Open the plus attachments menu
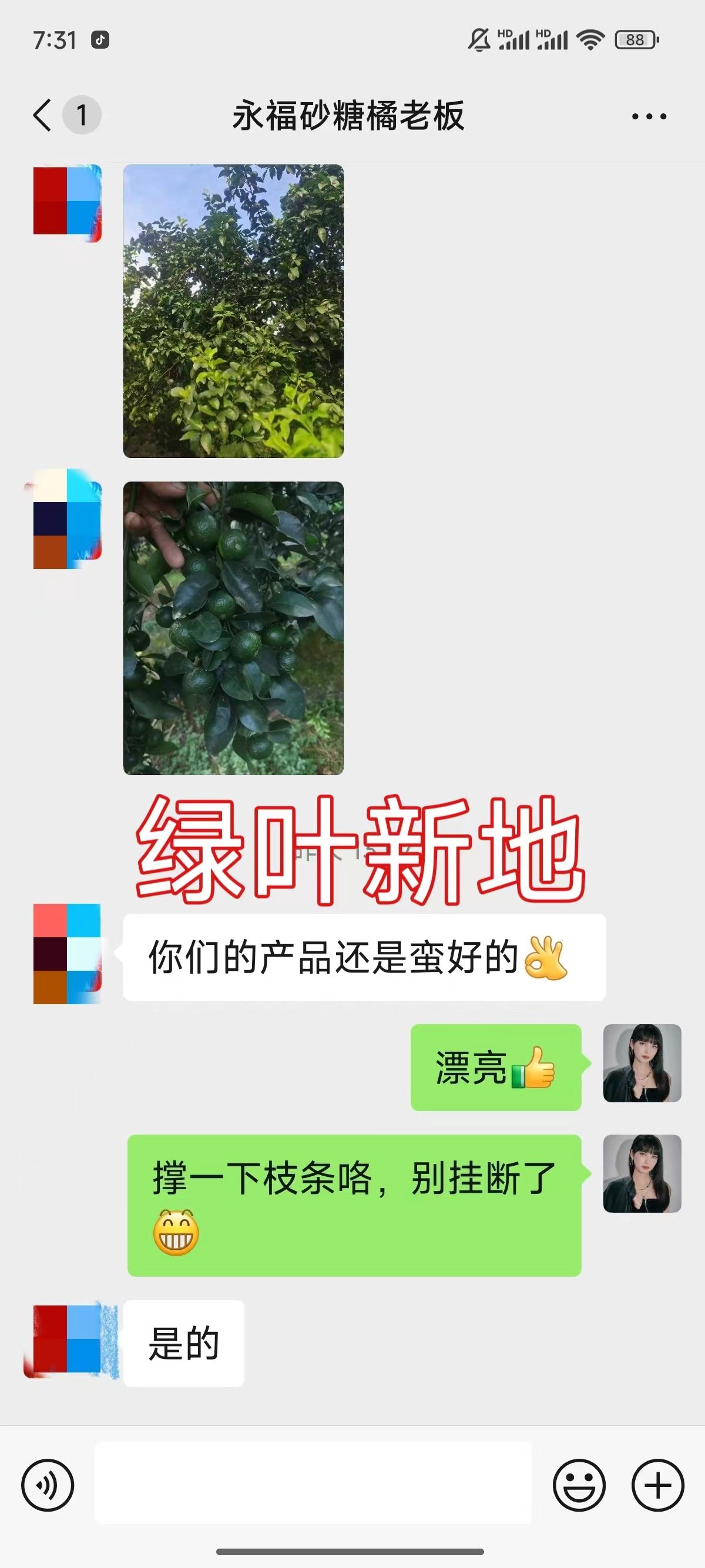The image size is (705, 1568). [x=658, y=1485]
